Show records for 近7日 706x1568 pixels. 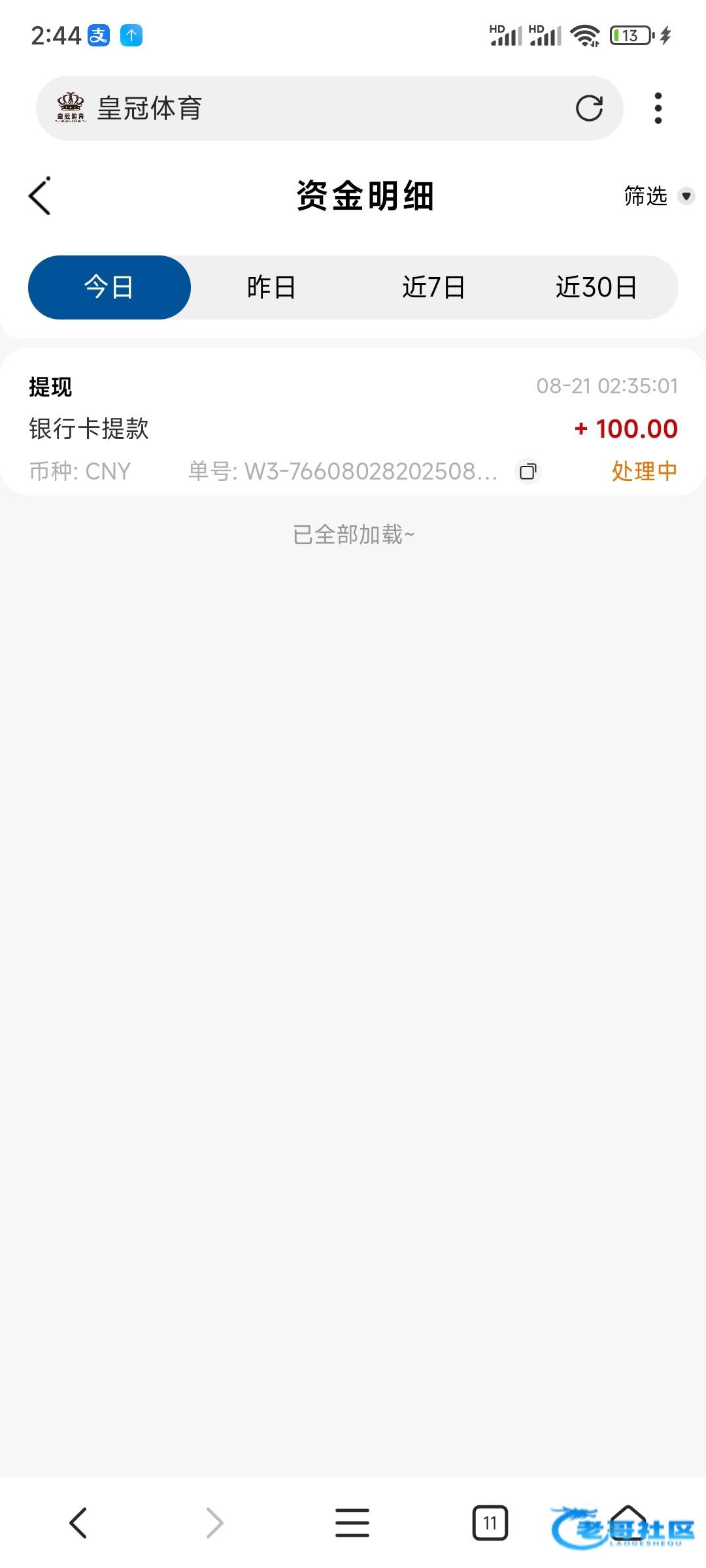point(433,287)
